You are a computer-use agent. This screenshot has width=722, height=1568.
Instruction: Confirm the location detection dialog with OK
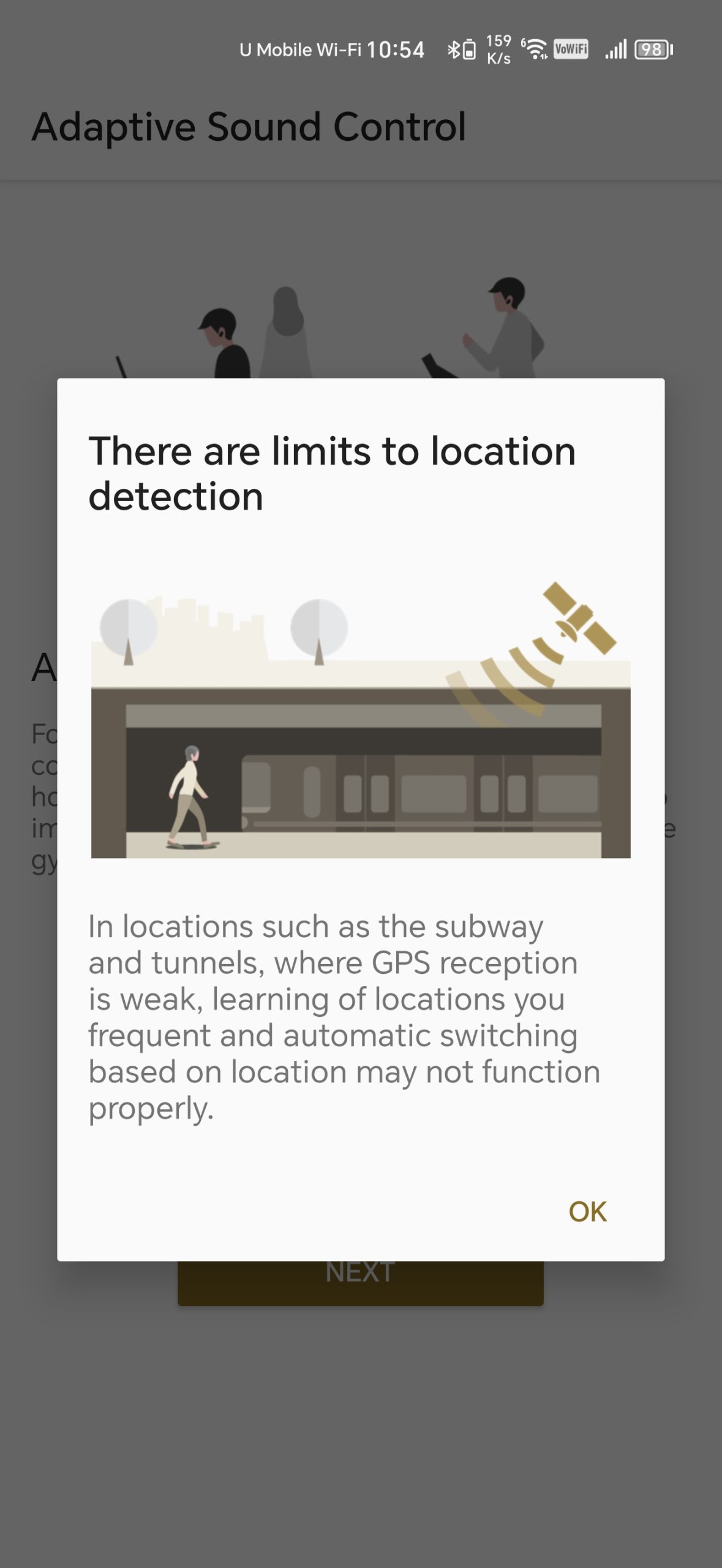coord(587,1211)
